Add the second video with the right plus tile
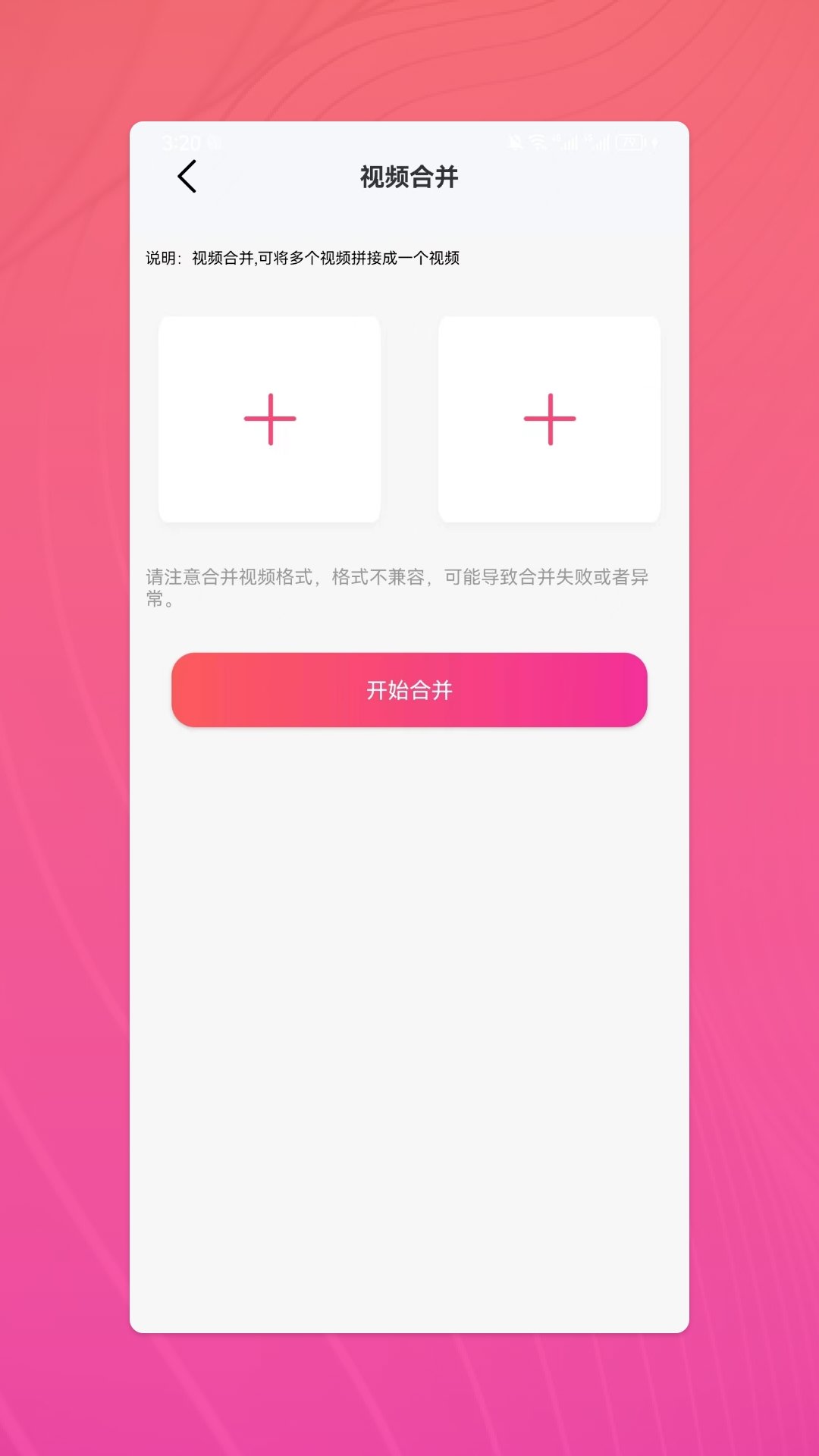Image resolution: width=819 pixels, height=1456 pixels. [x=549, y=419]
